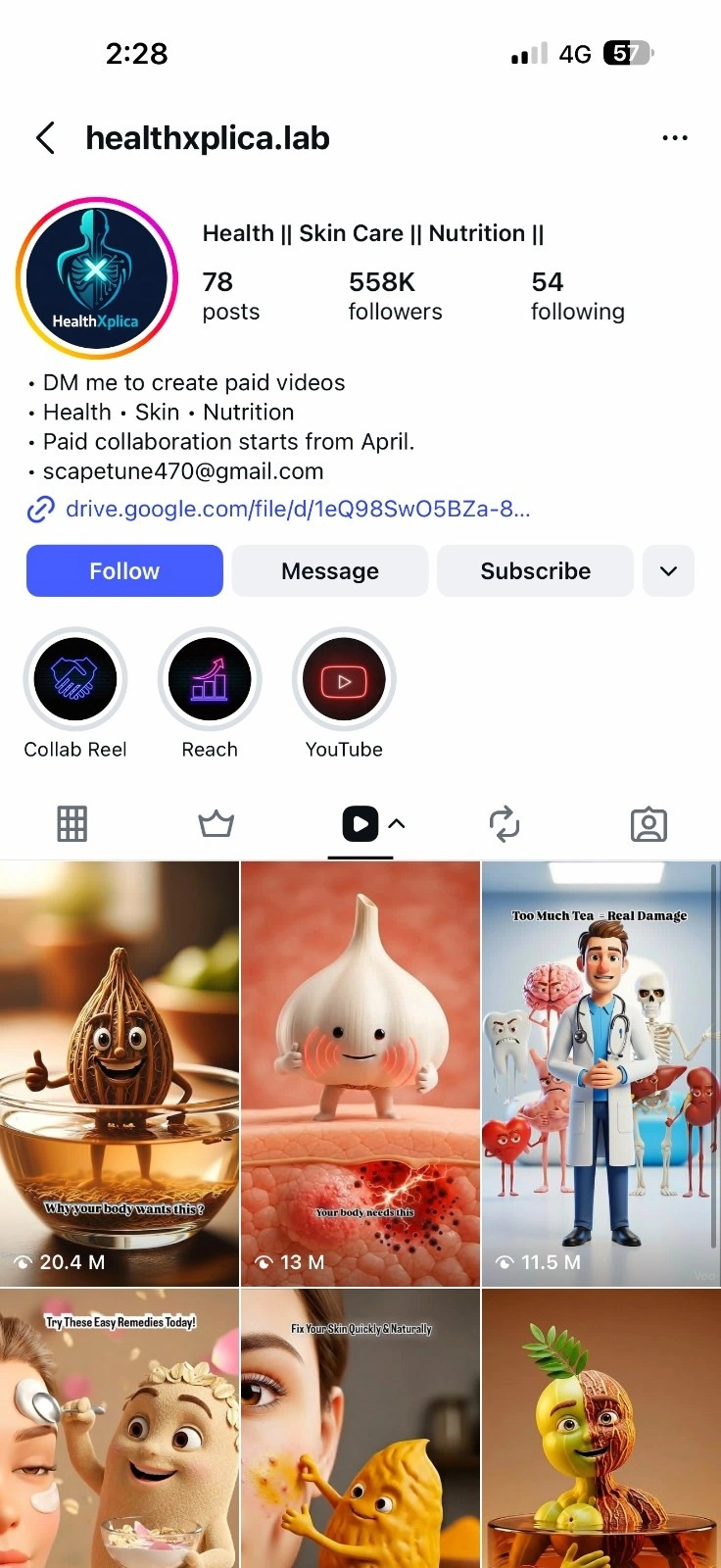Screen dimensions: 721x1568
Task: Open the Collab Reel highlight
Action: pyautogui.click(x=75, y=679)
